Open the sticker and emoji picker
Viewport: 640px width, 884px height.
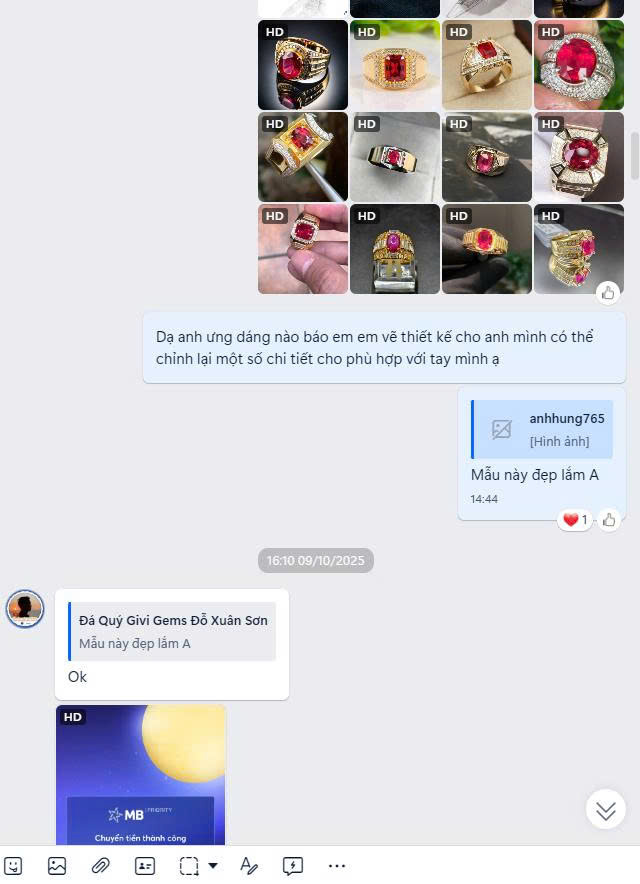13,866
